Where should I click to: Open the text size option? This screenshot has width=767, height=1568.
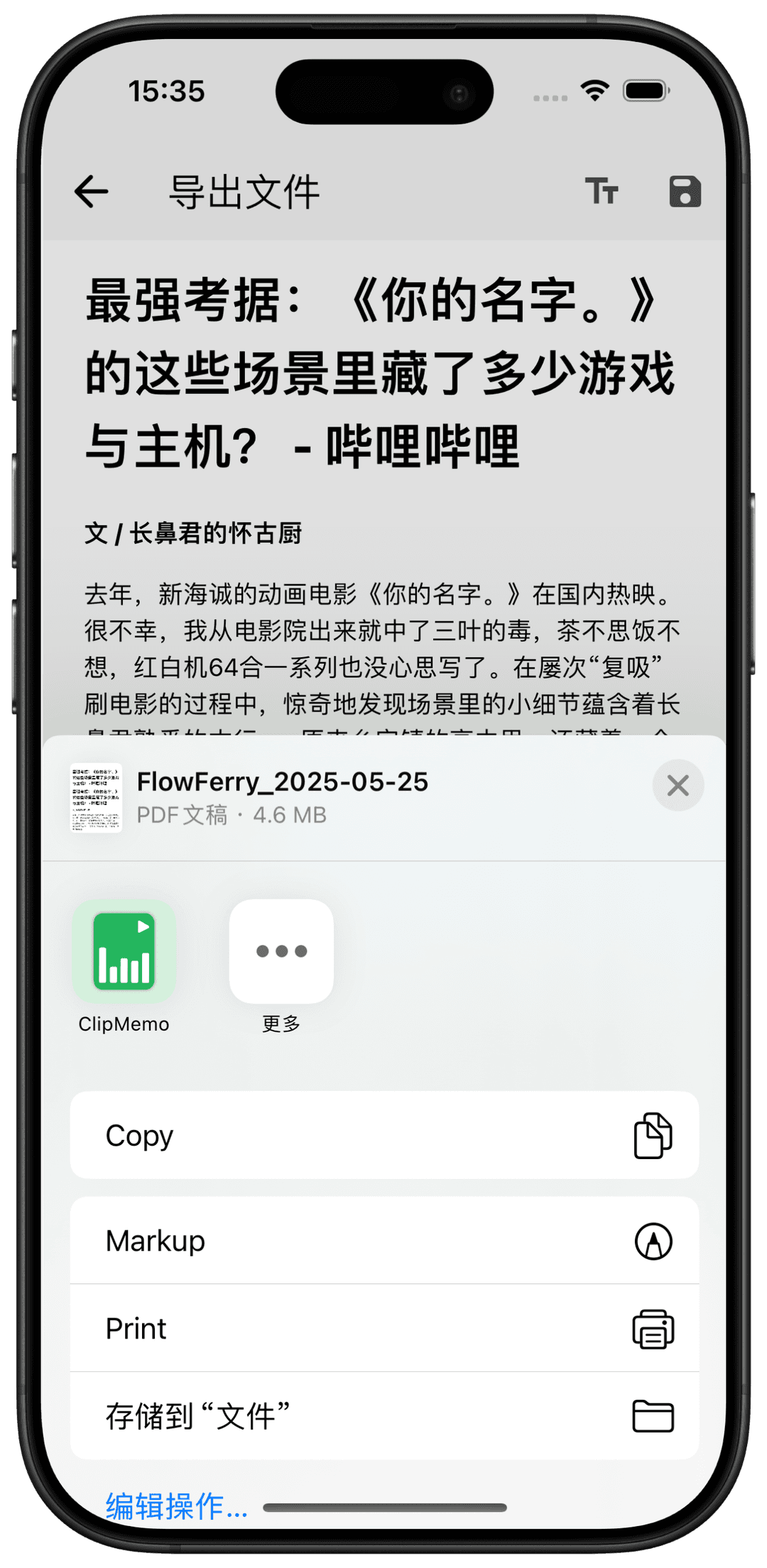(602, 192)
